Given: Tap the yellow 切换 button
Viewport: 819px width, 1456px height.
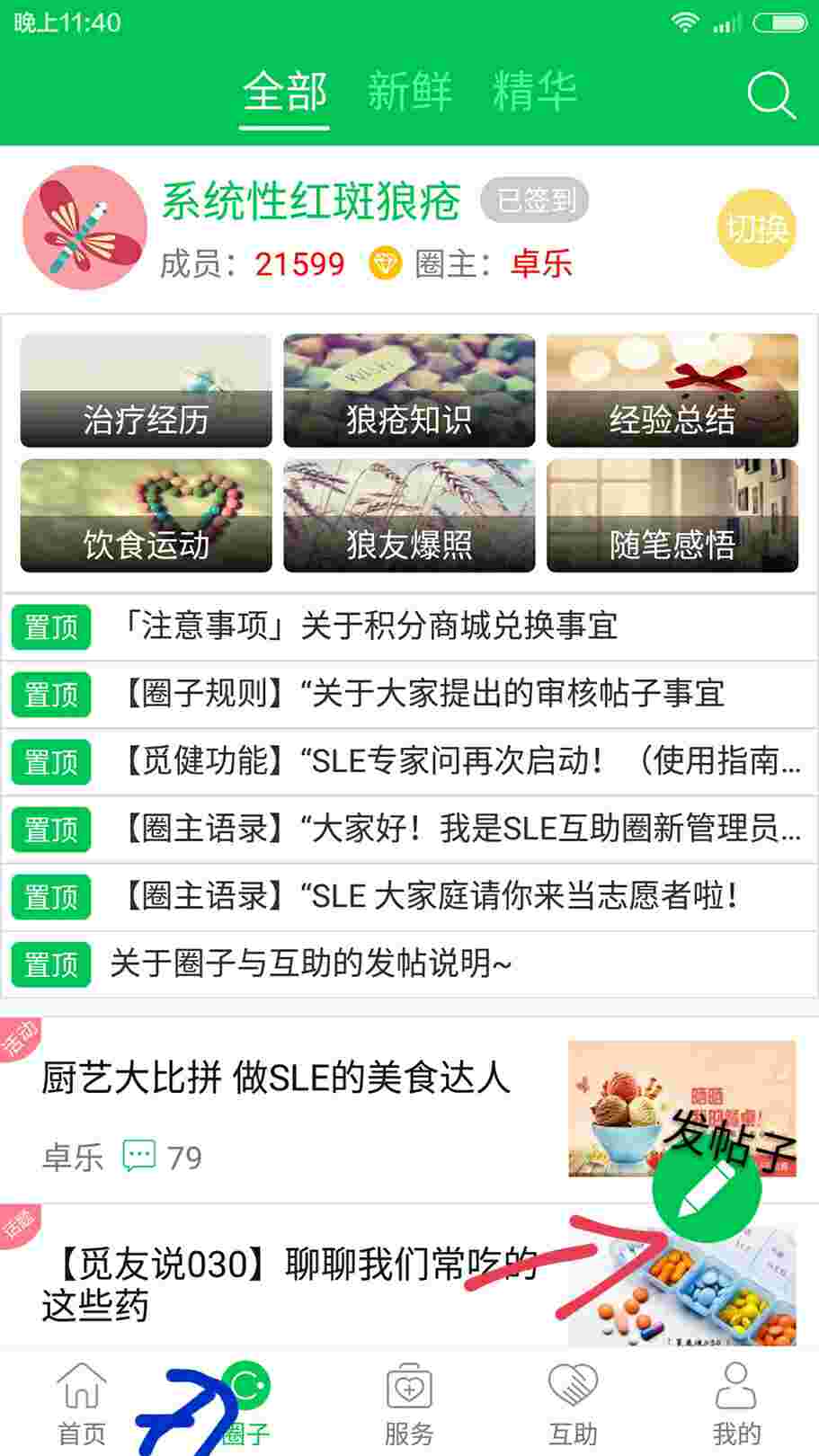Looking at the screenshot, I should pos(757,229).
